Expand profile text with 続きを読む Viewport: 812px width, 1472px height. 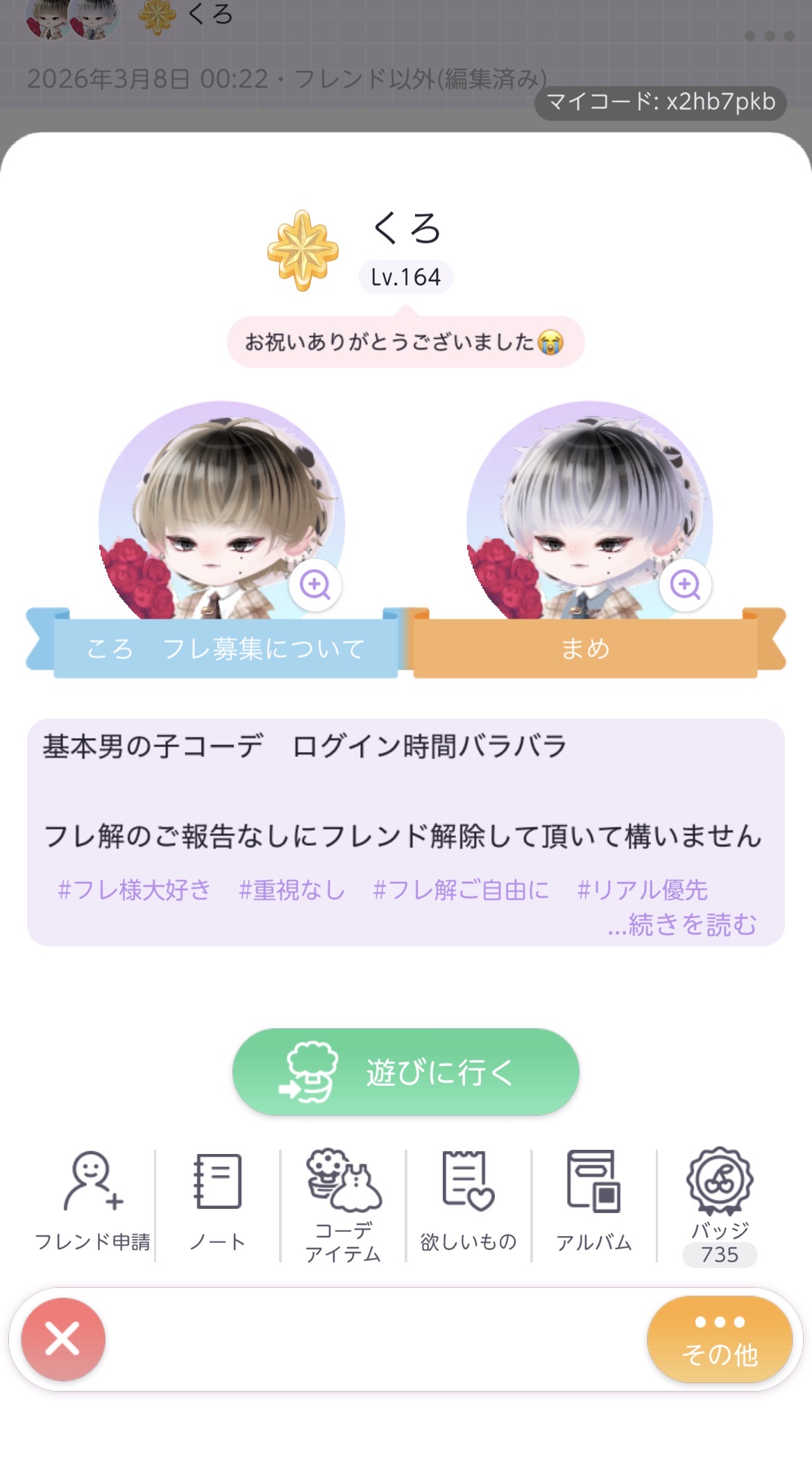tap(682, 924)
